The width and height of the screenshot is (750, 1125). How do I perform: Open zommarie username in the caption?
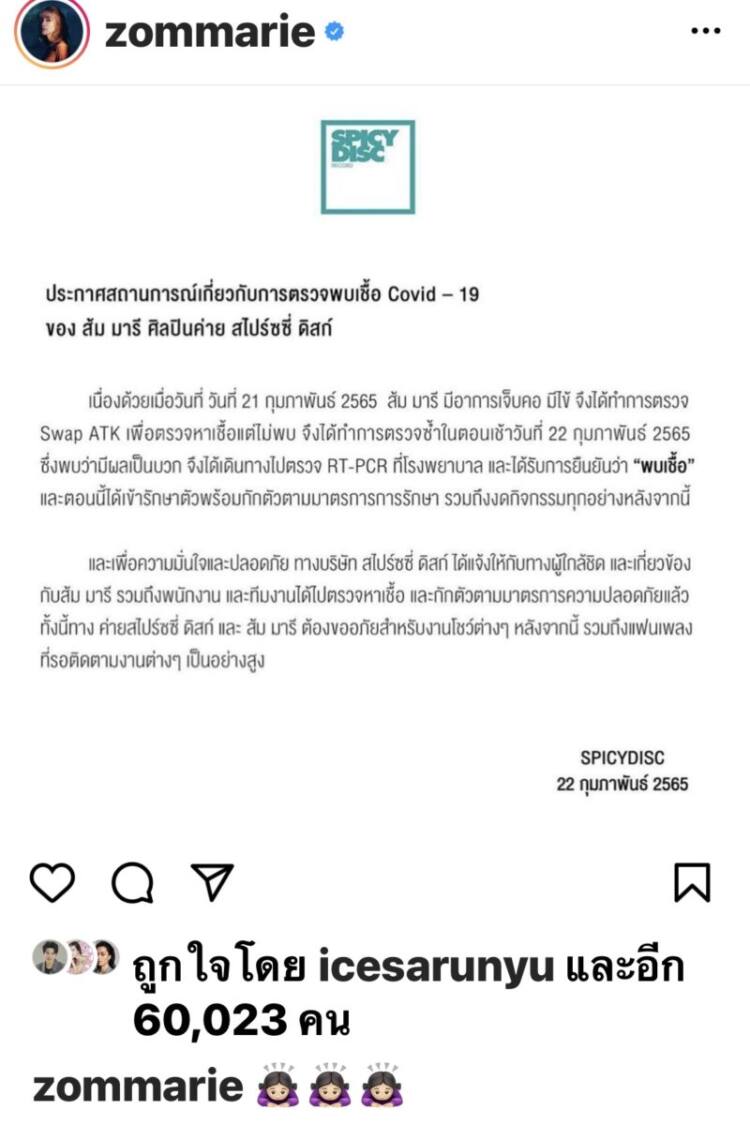pyautogui.click(x=138, y=1088)
